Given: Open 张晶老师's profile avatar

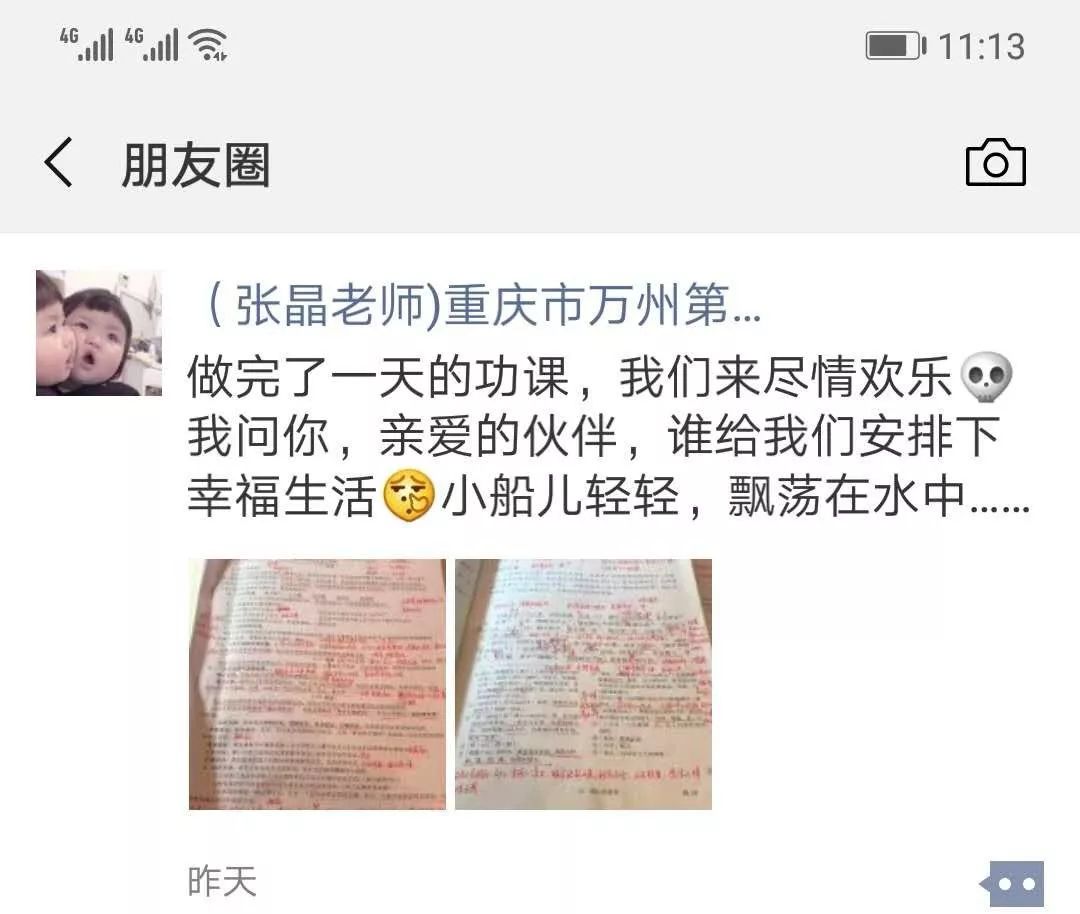Looking at the screenshot, I should point(98,333).
